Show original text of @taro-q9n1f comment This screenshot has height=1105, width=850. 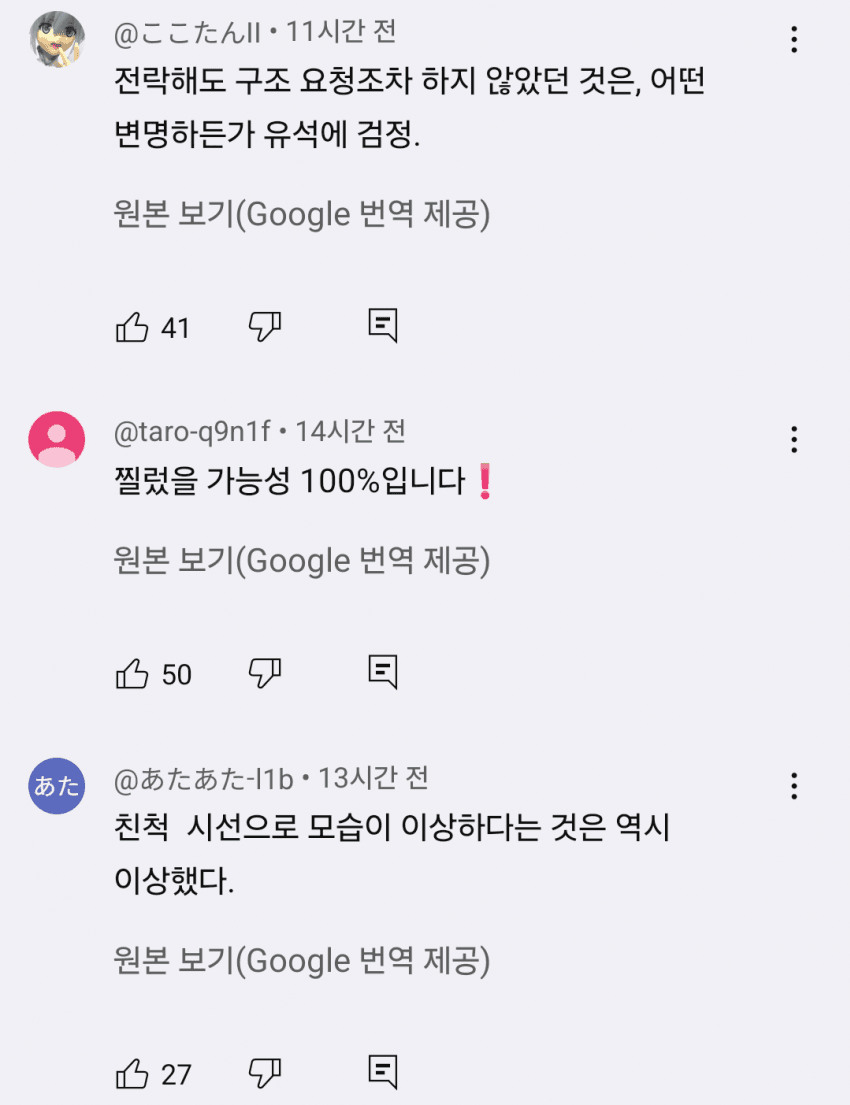pyautogui.click(x=302, y=562)
